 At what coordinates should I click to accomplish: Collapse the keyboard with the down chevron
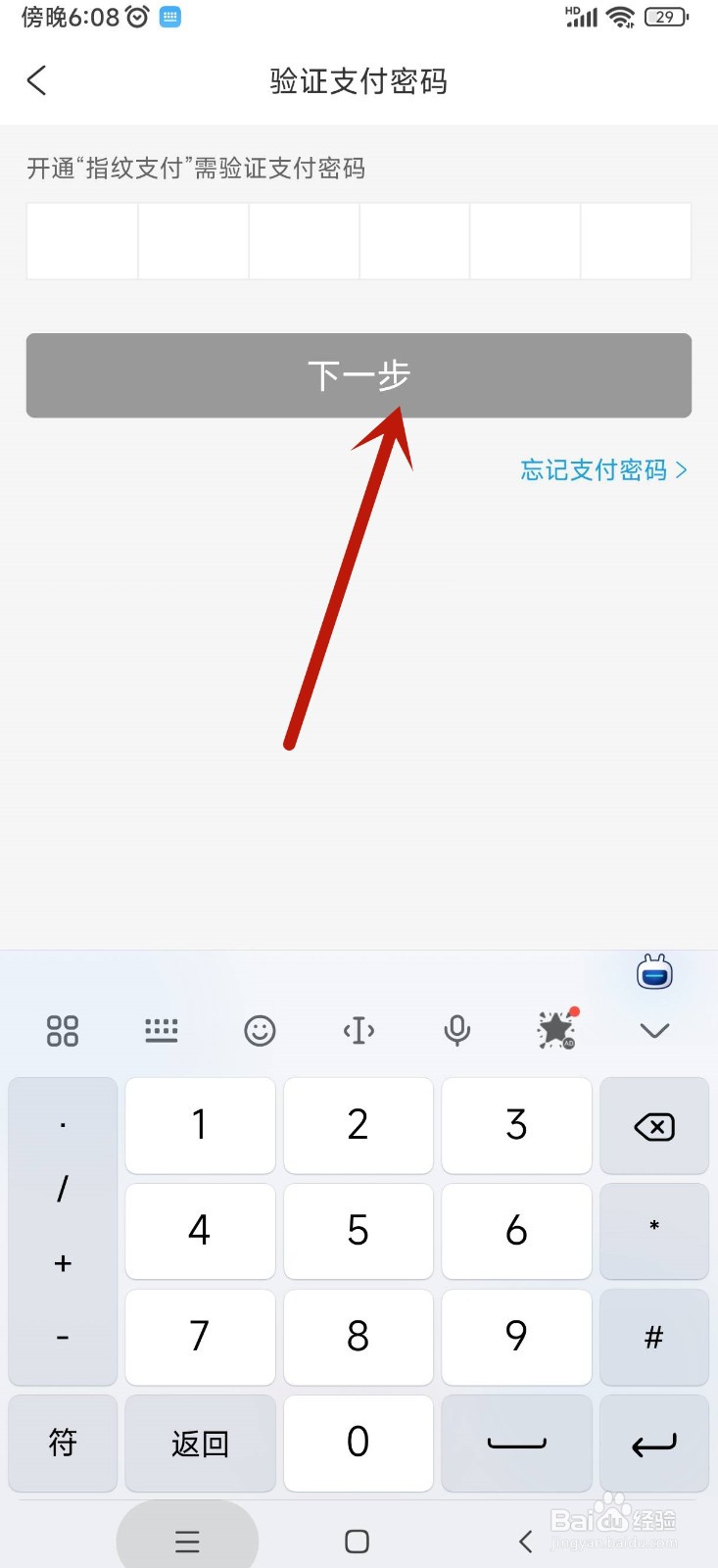click(653, 1030)
